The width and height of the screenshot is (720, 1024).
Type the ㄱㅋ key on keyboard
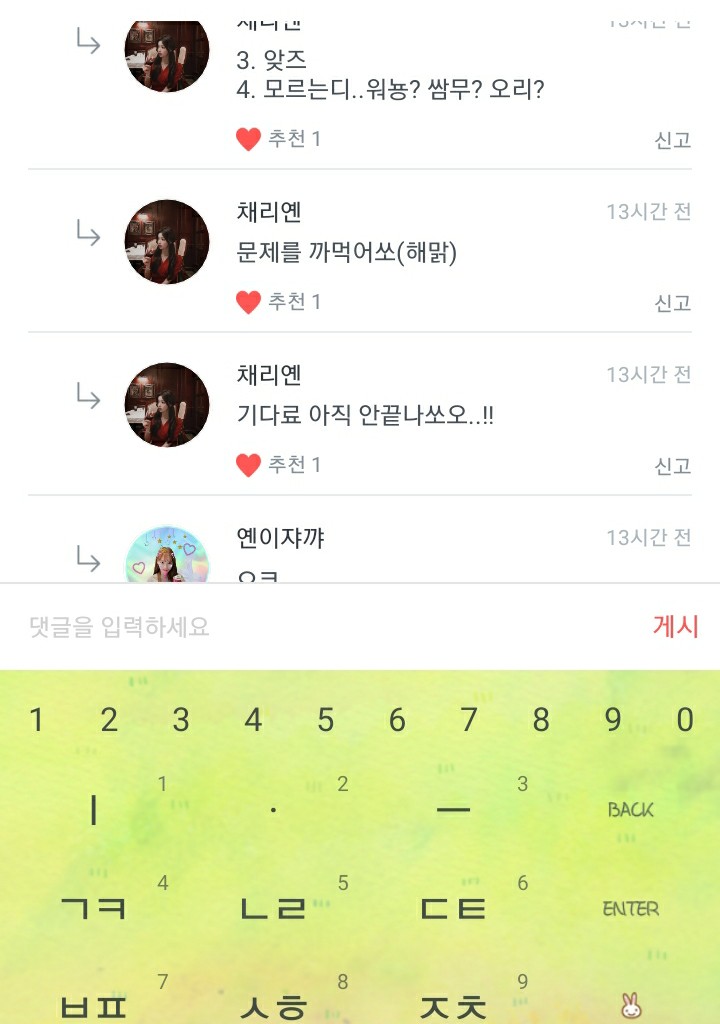point(93,909)
